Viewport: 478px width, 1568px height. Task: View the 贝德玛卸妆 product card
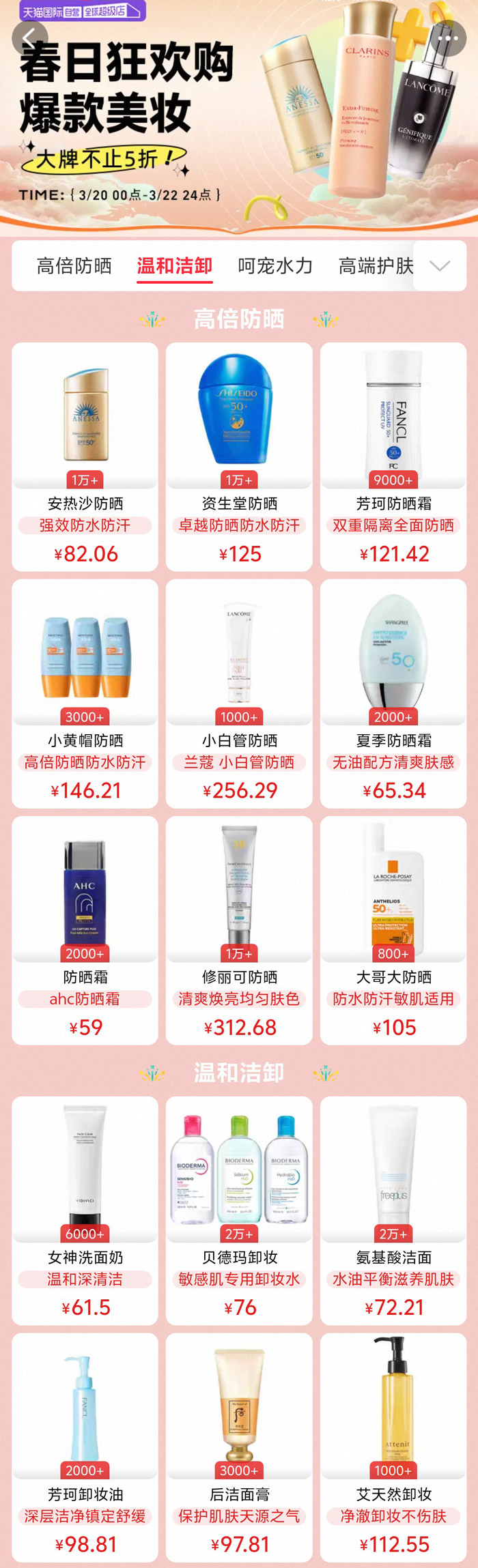tap(239, 1209)
